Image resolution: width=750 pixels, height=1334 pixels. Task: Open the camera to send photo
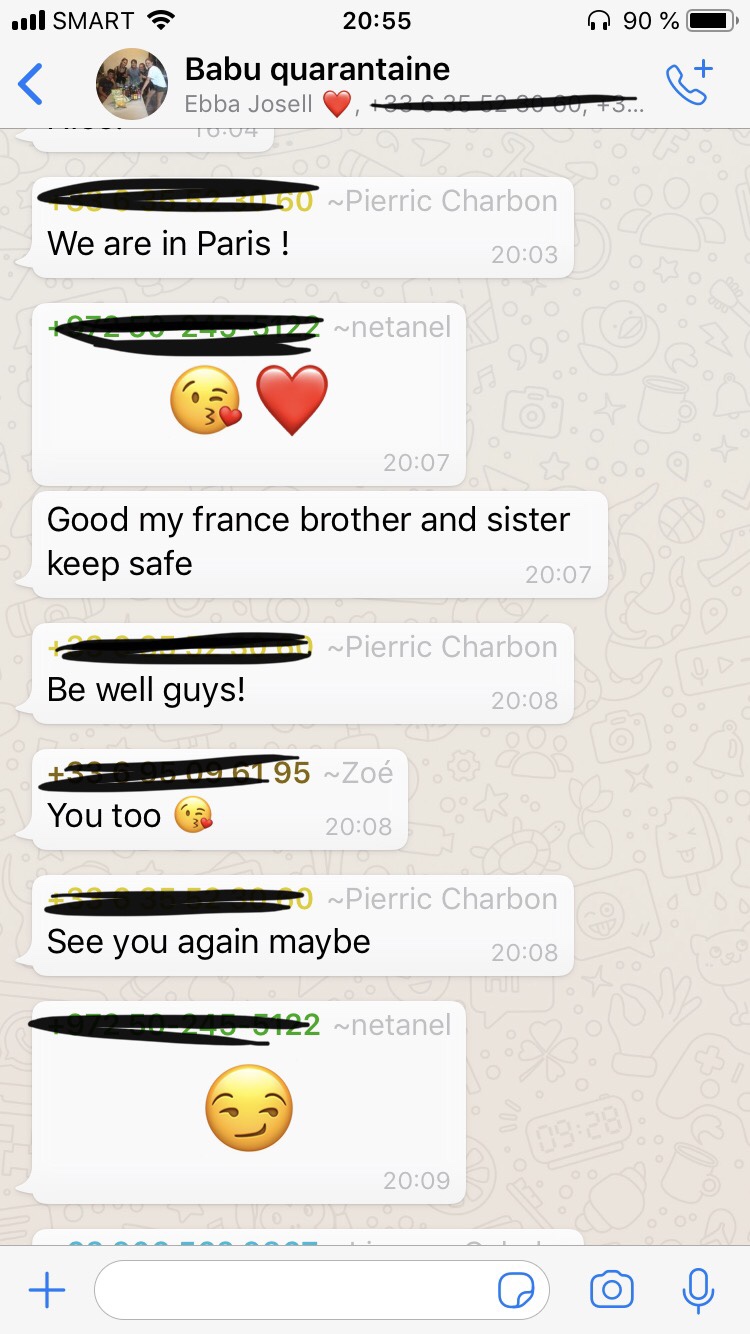[611, 1291]
